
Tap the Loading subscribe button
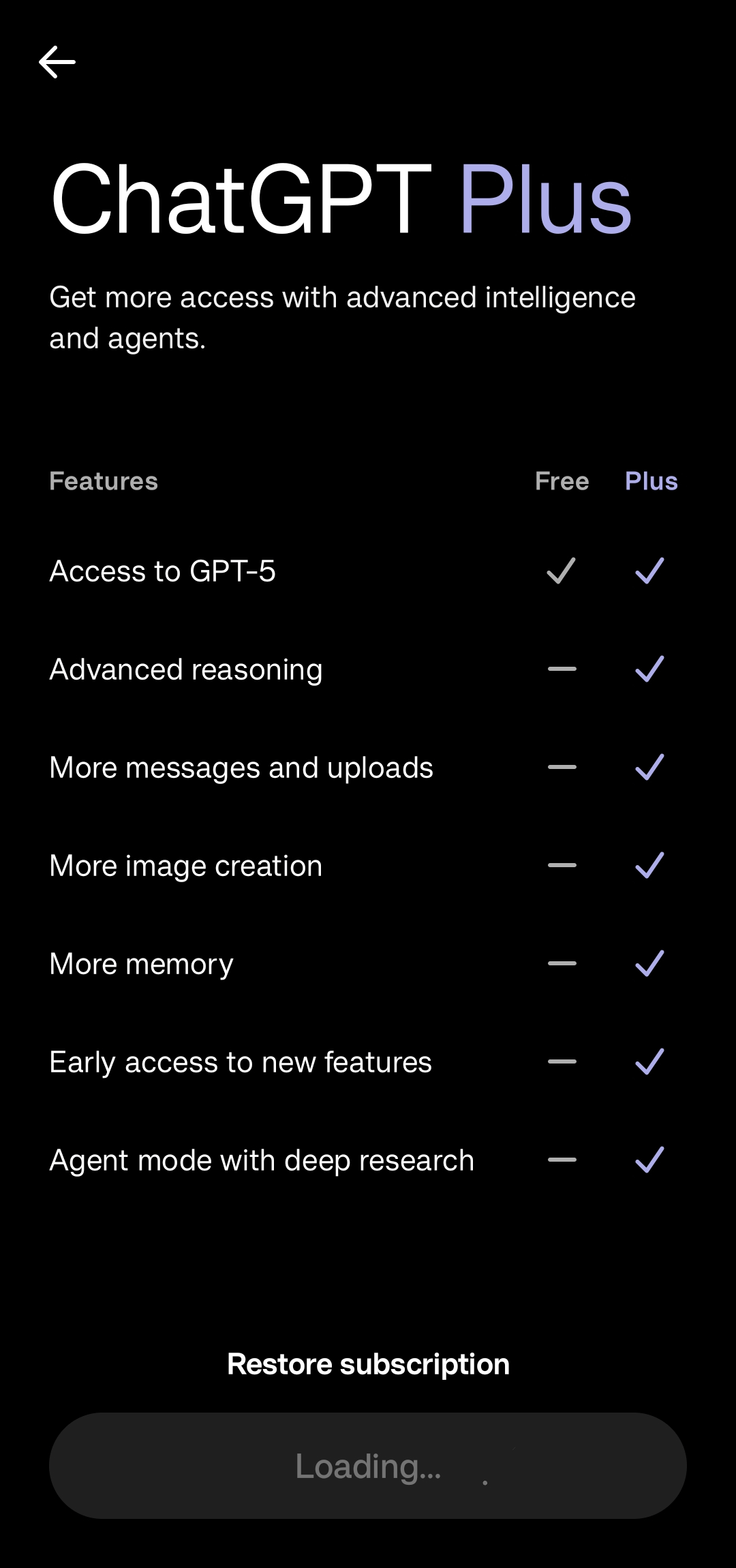click(x=368, y=1466)
